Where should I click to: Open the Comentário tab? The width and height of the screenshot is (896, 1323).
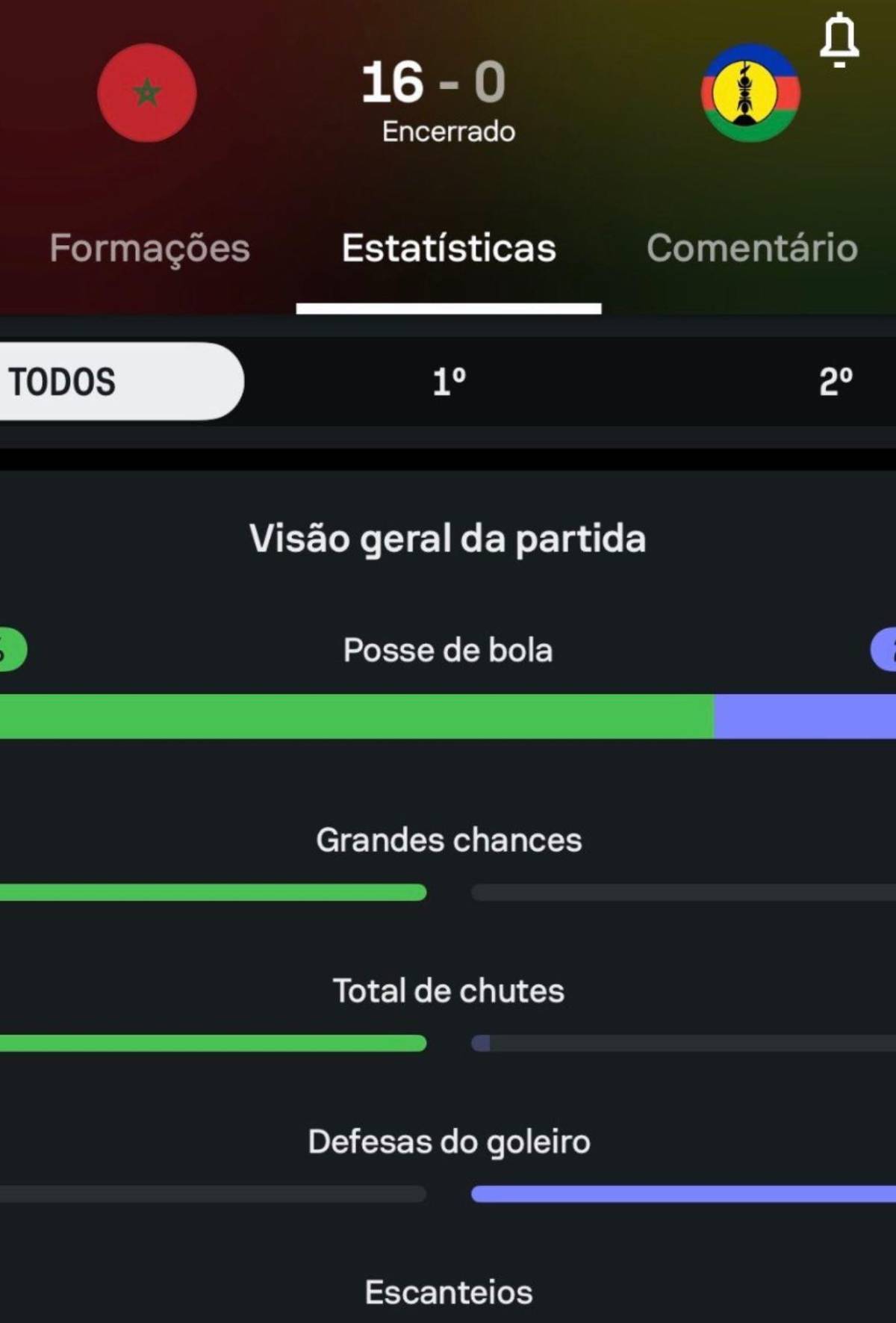[x=753, y=249]
